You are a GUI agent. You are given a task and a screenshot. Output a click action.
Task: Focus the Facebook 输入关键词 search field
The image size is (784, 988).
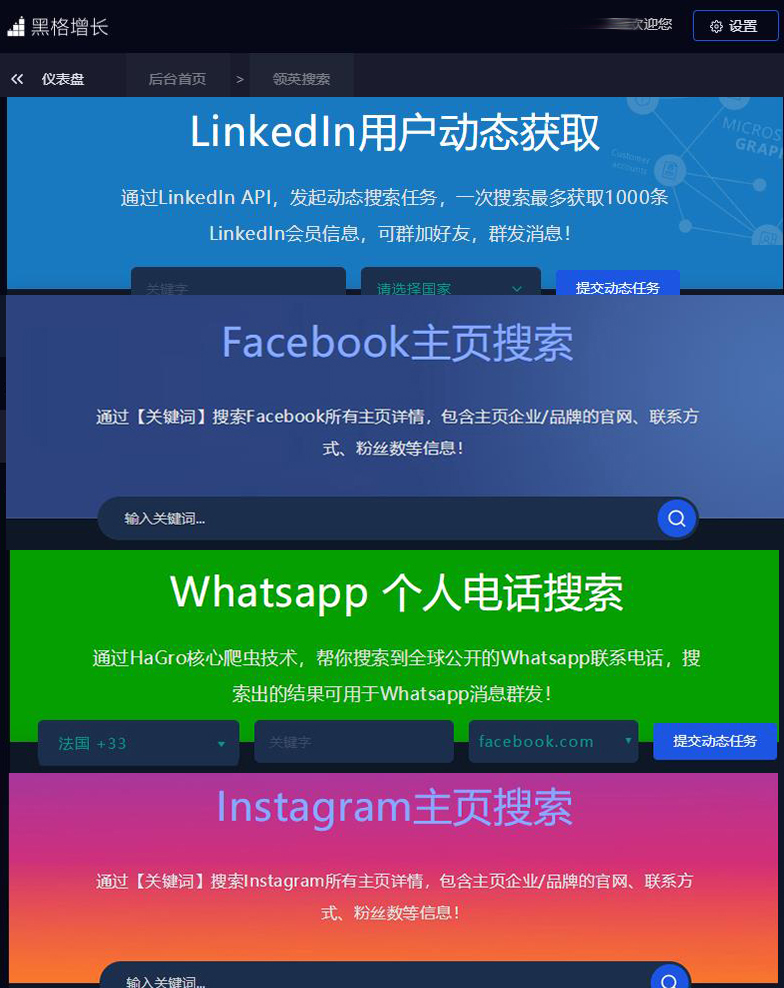(380, 519)
